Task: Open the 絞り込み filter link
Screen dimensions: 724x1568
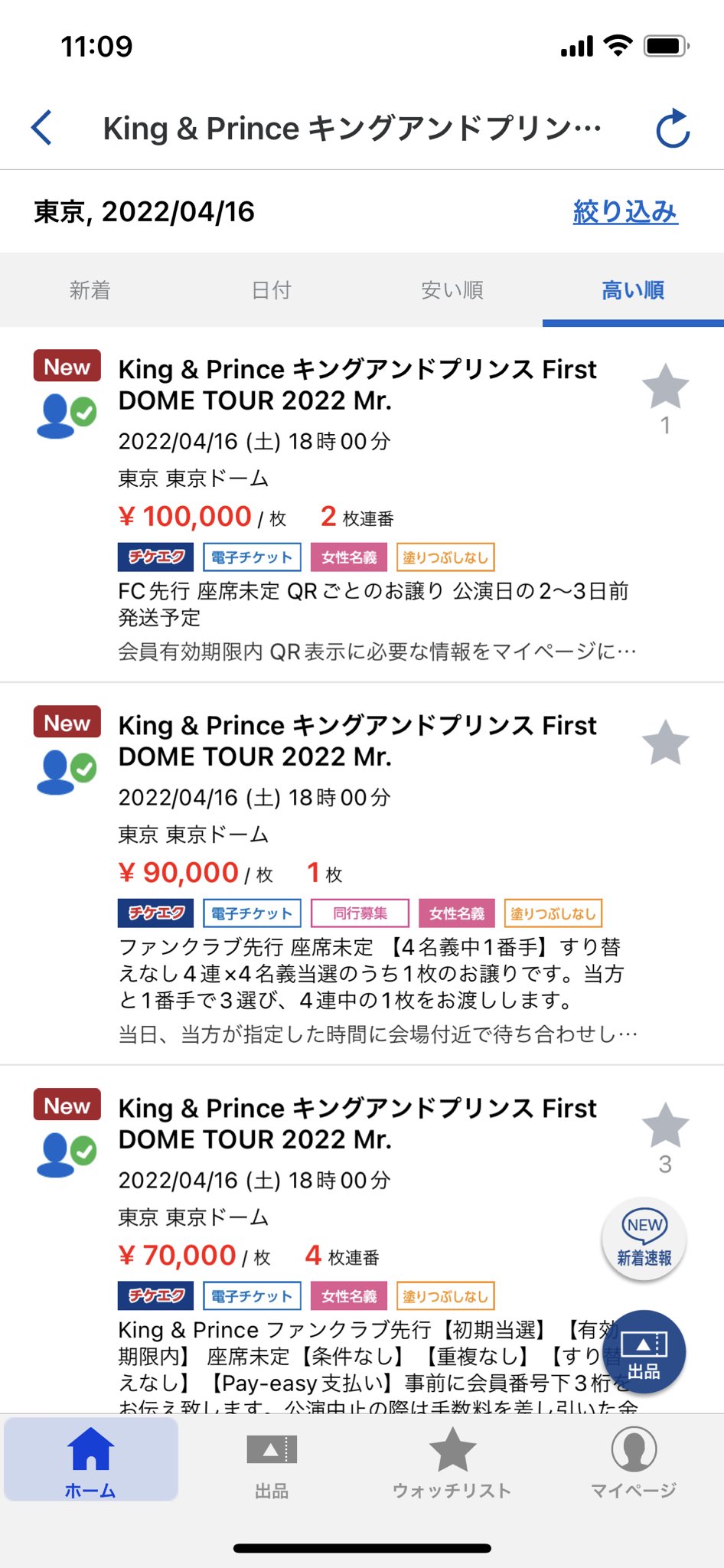Action: 625,211
